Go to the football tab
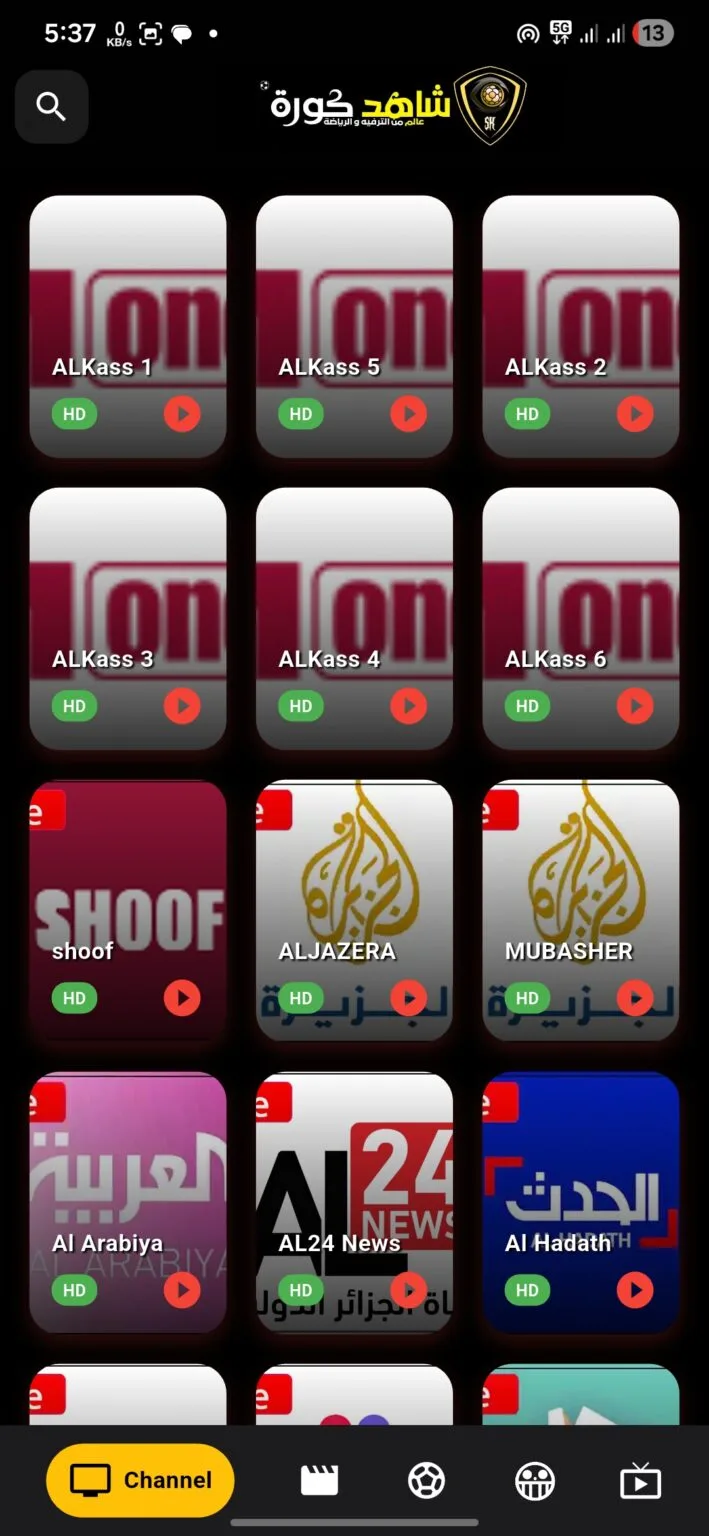Screen dimensions: 709x1536 (427, 1480)
